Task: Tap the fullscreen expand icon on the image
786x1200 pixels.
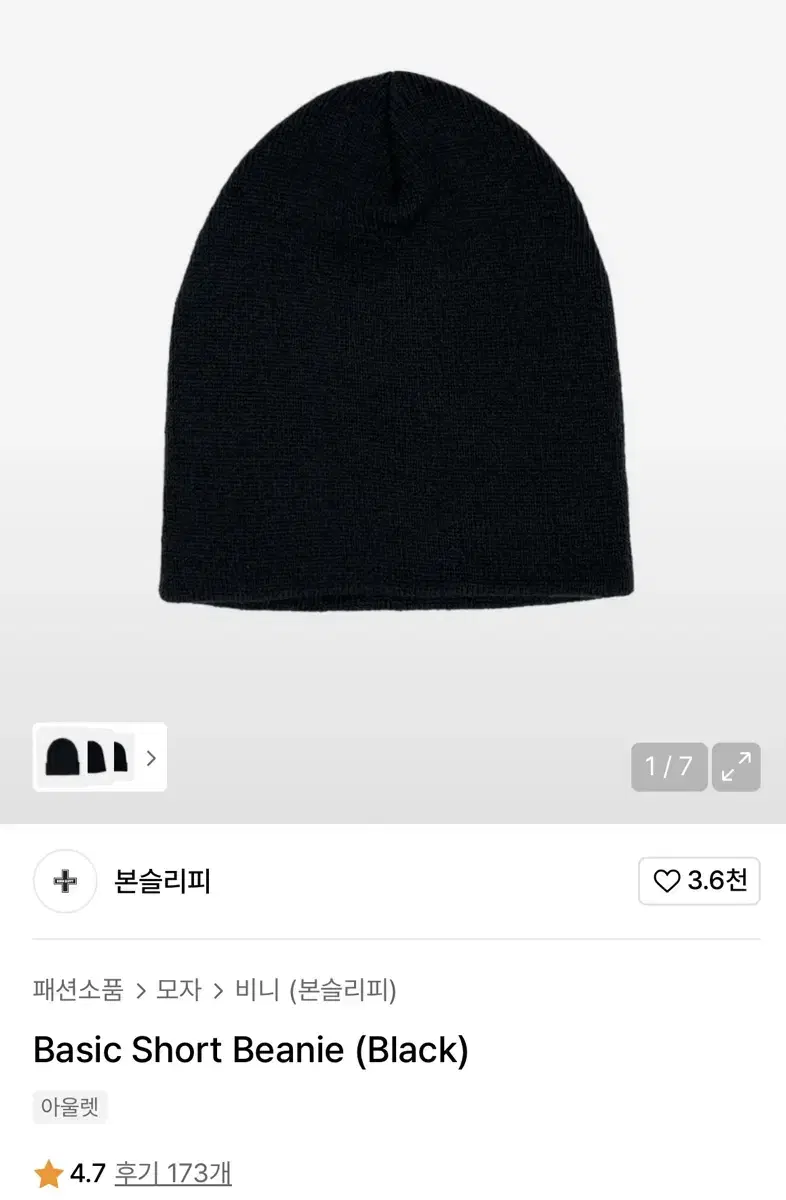Action: point(736,766)
